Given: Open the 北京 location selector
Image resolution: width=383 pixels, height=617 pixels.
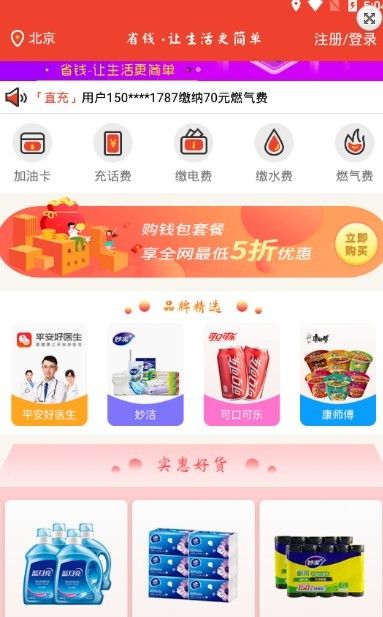Looking at the screenshot, I should point(33,39).
